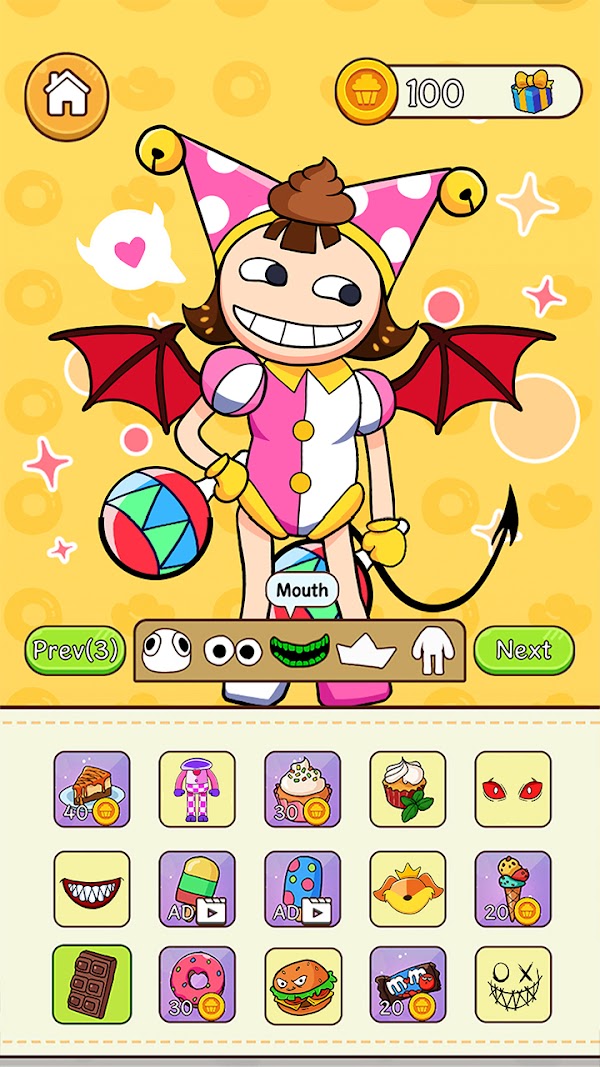Image resolution: width=600 pixels, height=1067 pixels.
Task: Apply the red toothy grin mouth
Action: 92,888
